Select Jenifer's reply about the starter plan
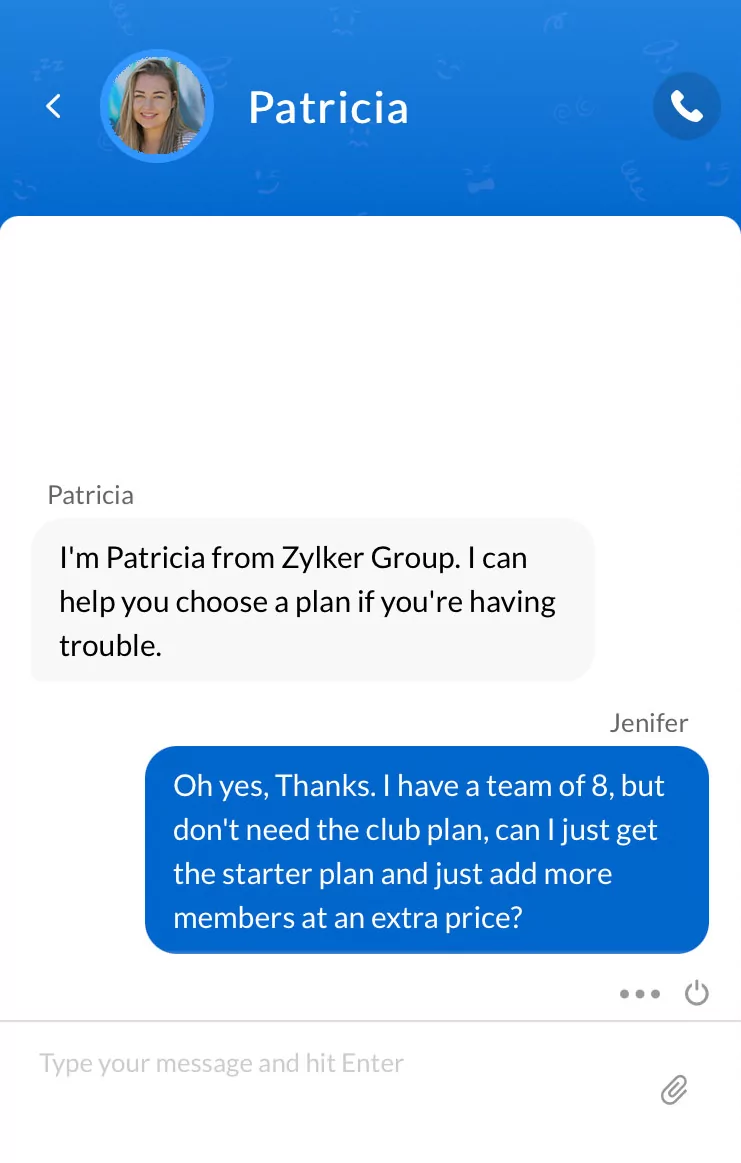This screenshot has width=741, height=1163. [427, 850]
